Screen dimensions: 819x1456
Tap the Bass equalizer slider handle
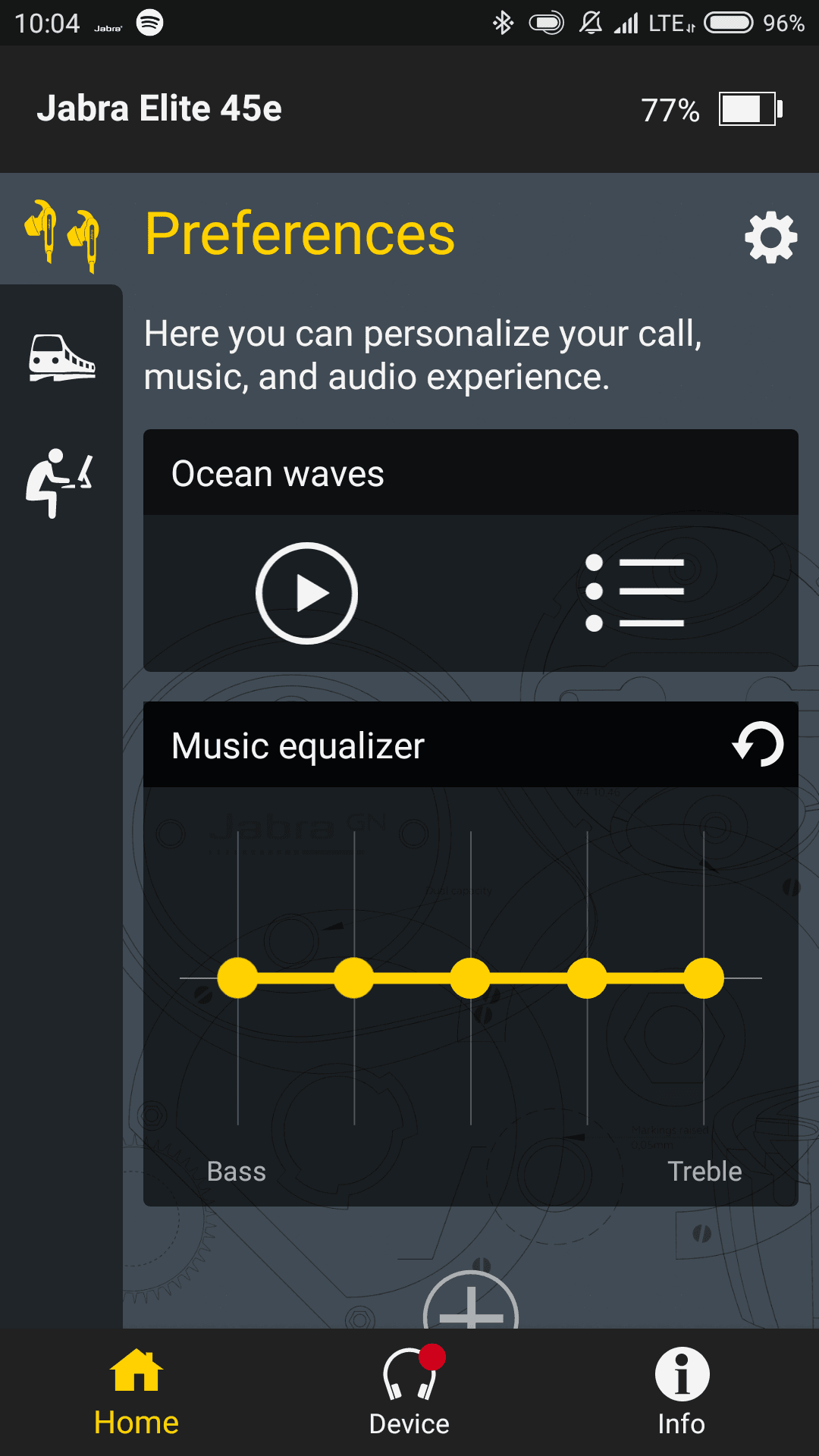pos(238,978)
